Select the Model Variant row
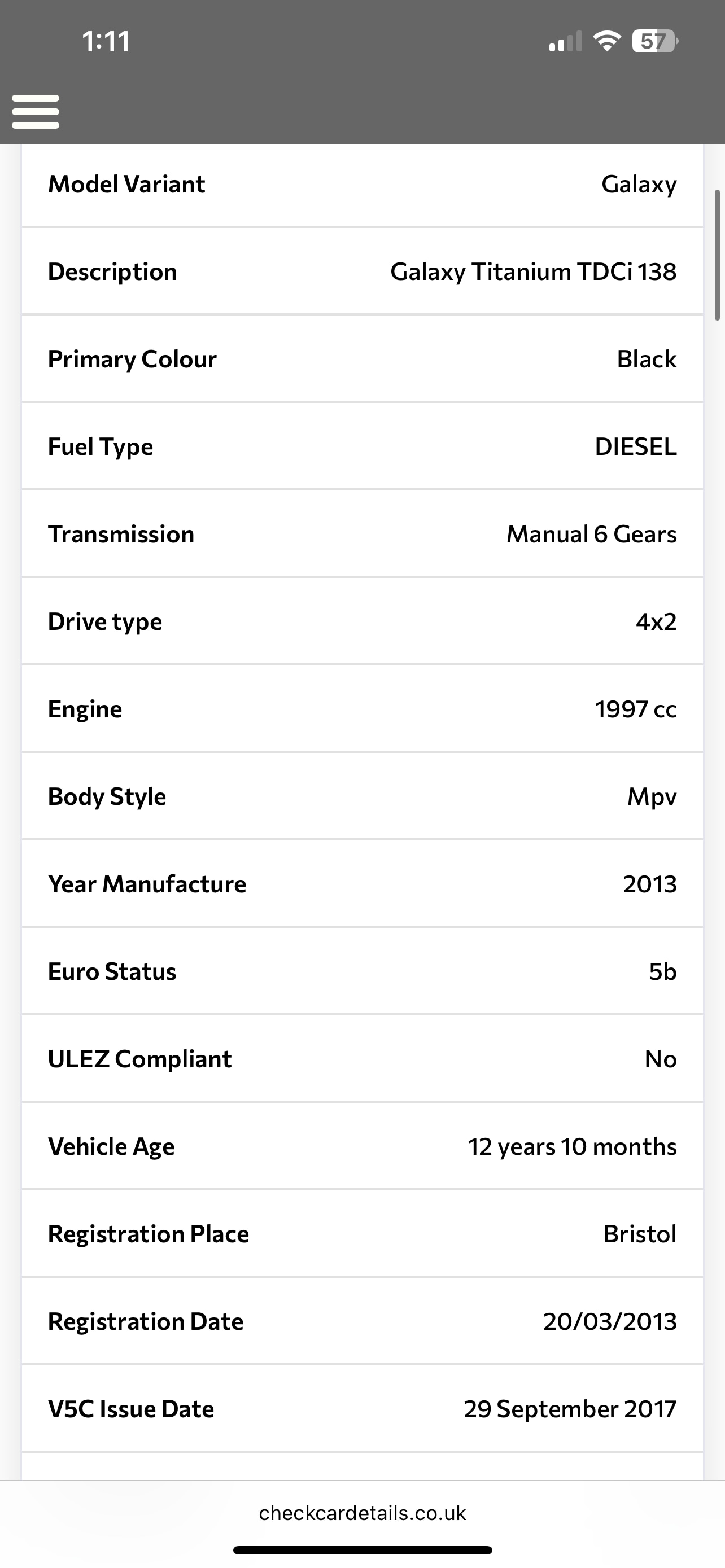The height and width of the screenshot is (1568, 725). pyautogui.click(x=362, y=185)
